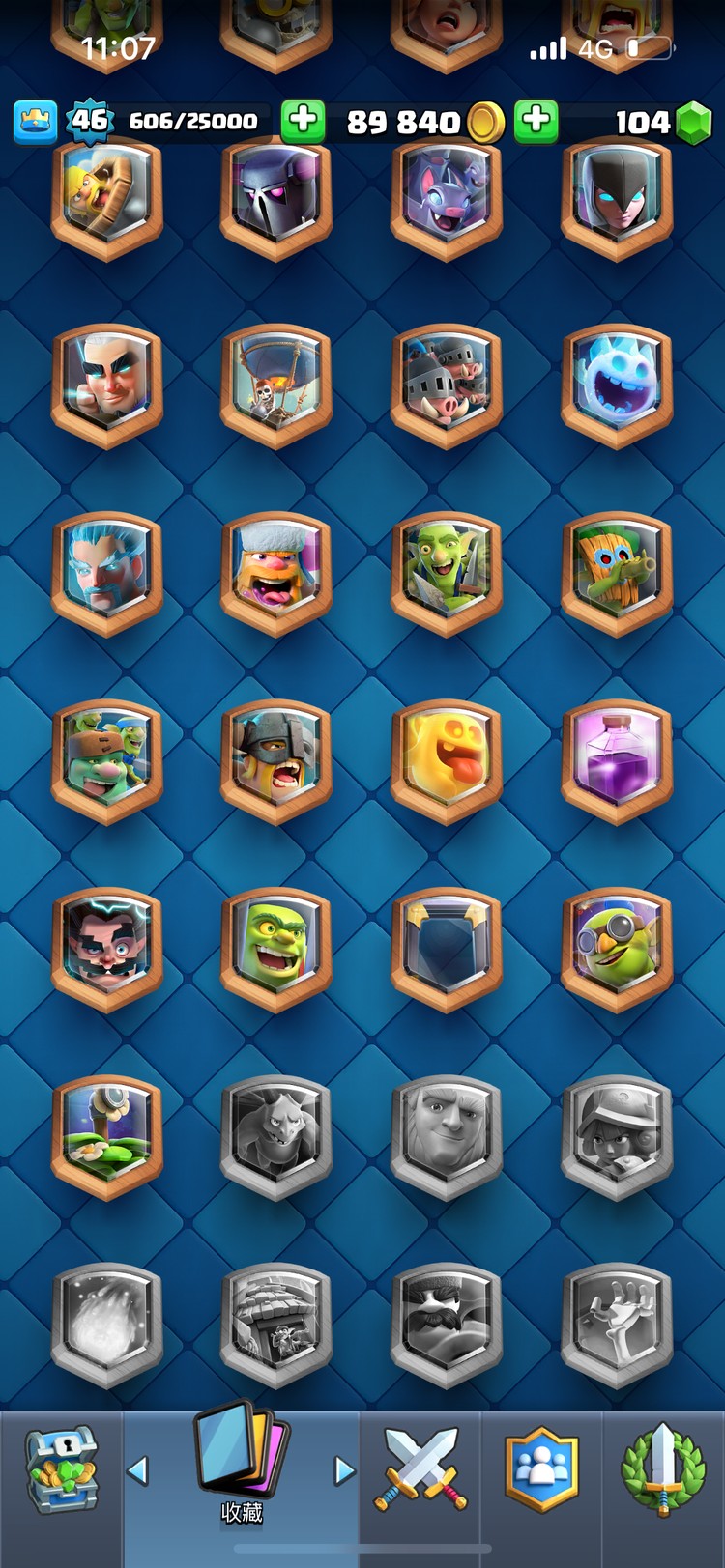The height and width of the screenshot is (1568, 725).
Task: Open the sword laurel events tab
Action: click(x=663, y=1470)
